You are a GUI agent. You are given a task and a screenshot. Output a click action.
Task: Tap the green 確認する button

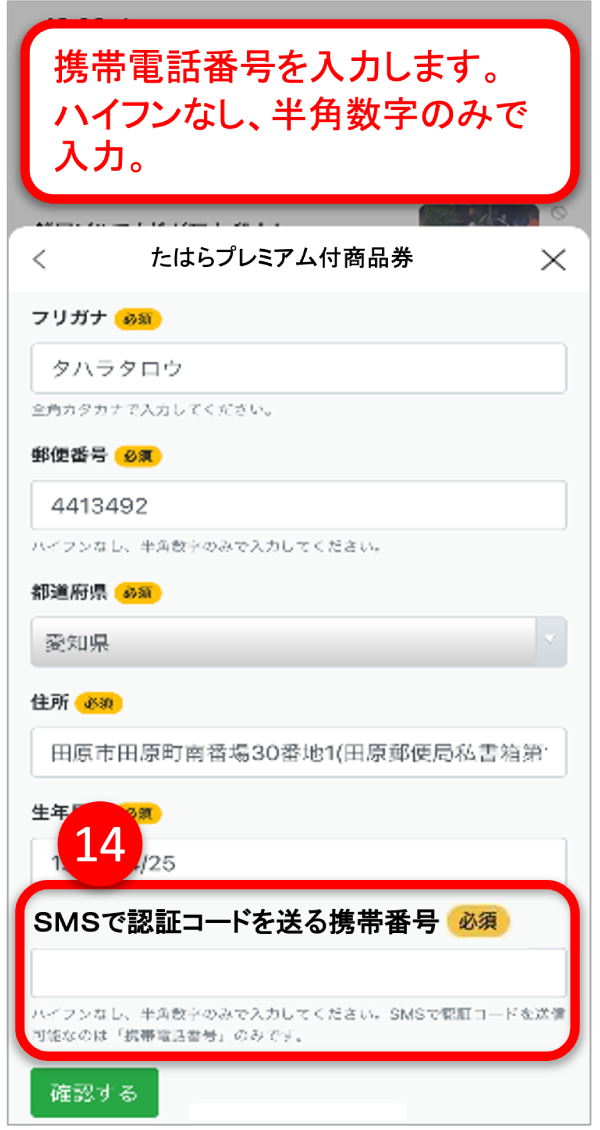94,1093
